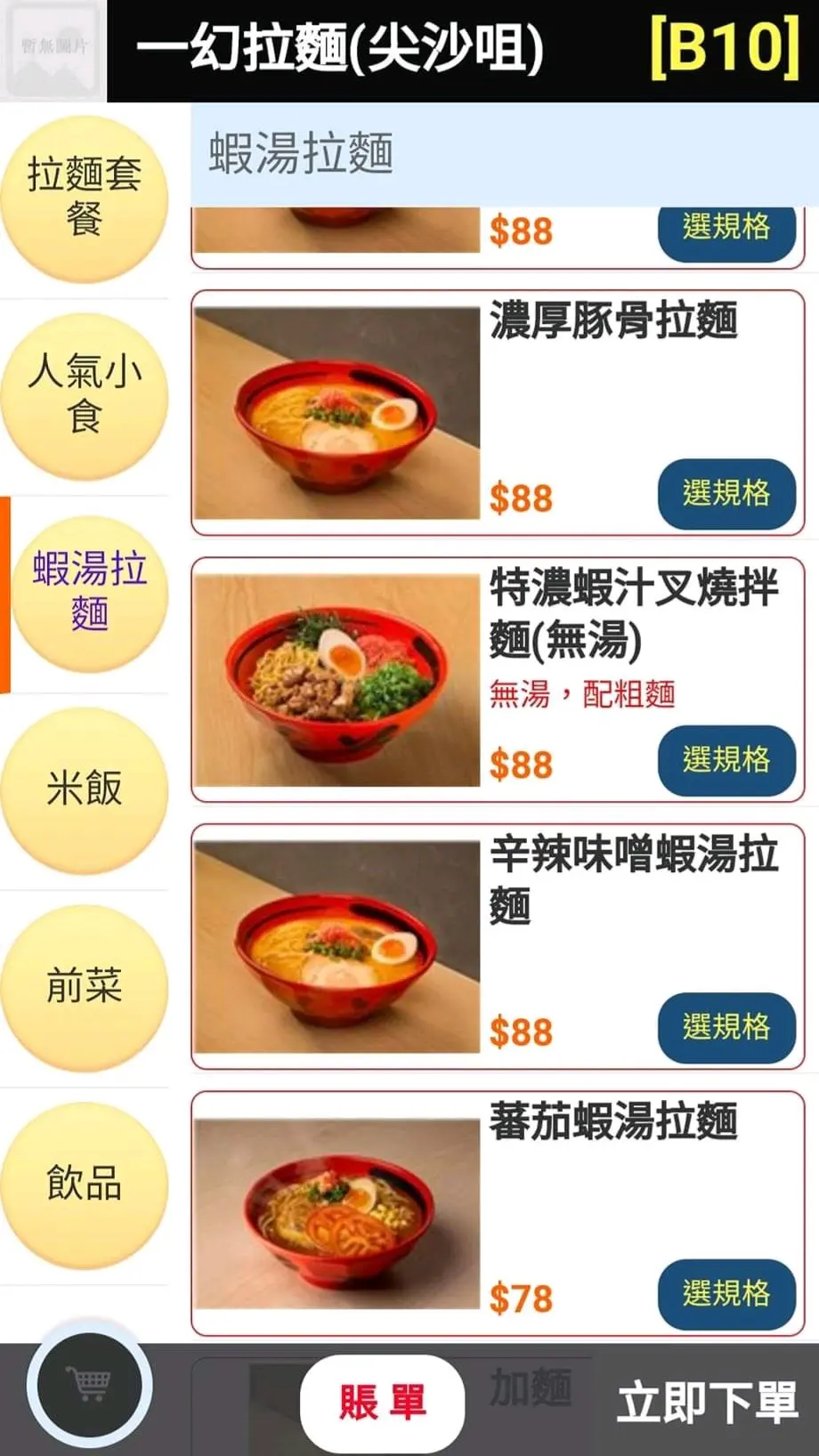The height and width of the screenshot is (1456, 819).
Task: Open the 飲品 category
Action: 85,1185
